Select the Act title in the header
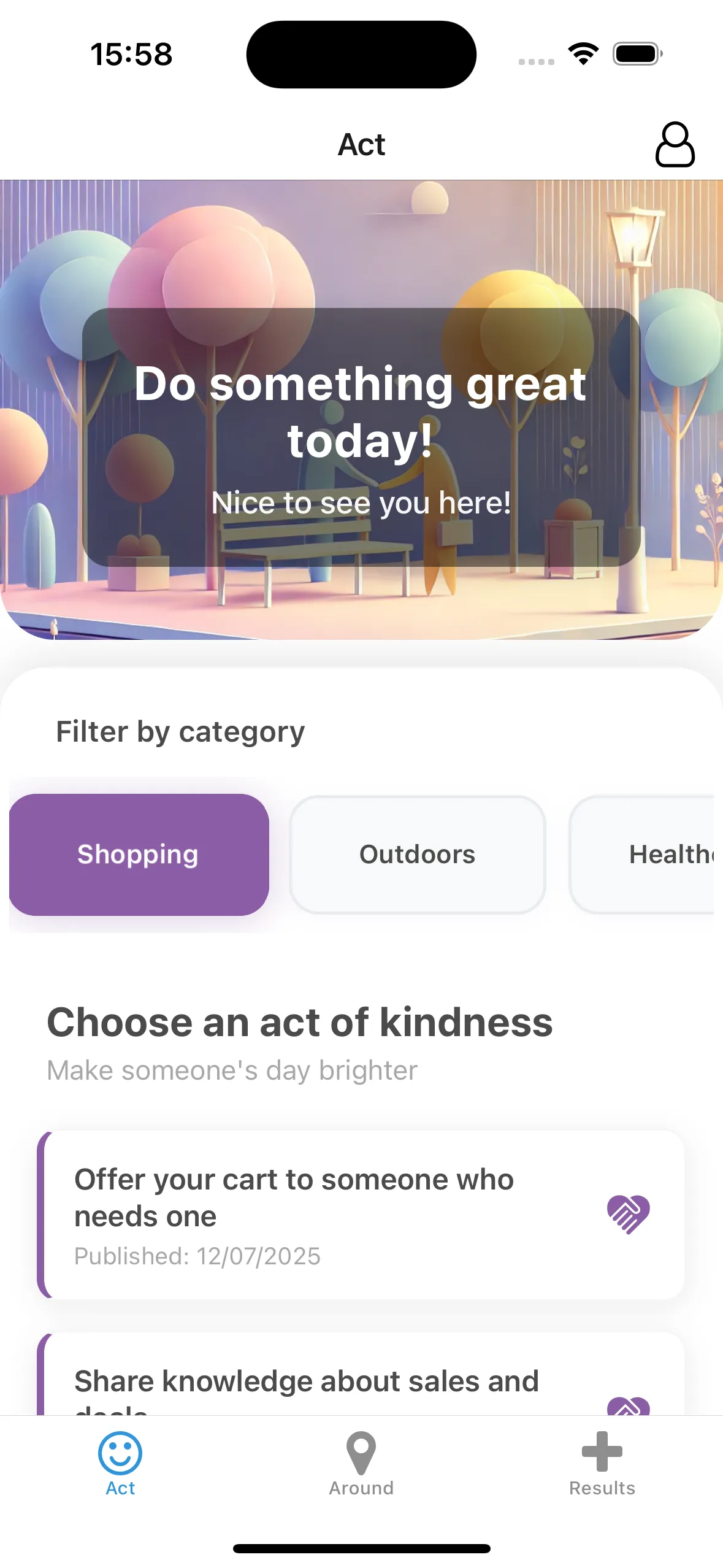 361,145
